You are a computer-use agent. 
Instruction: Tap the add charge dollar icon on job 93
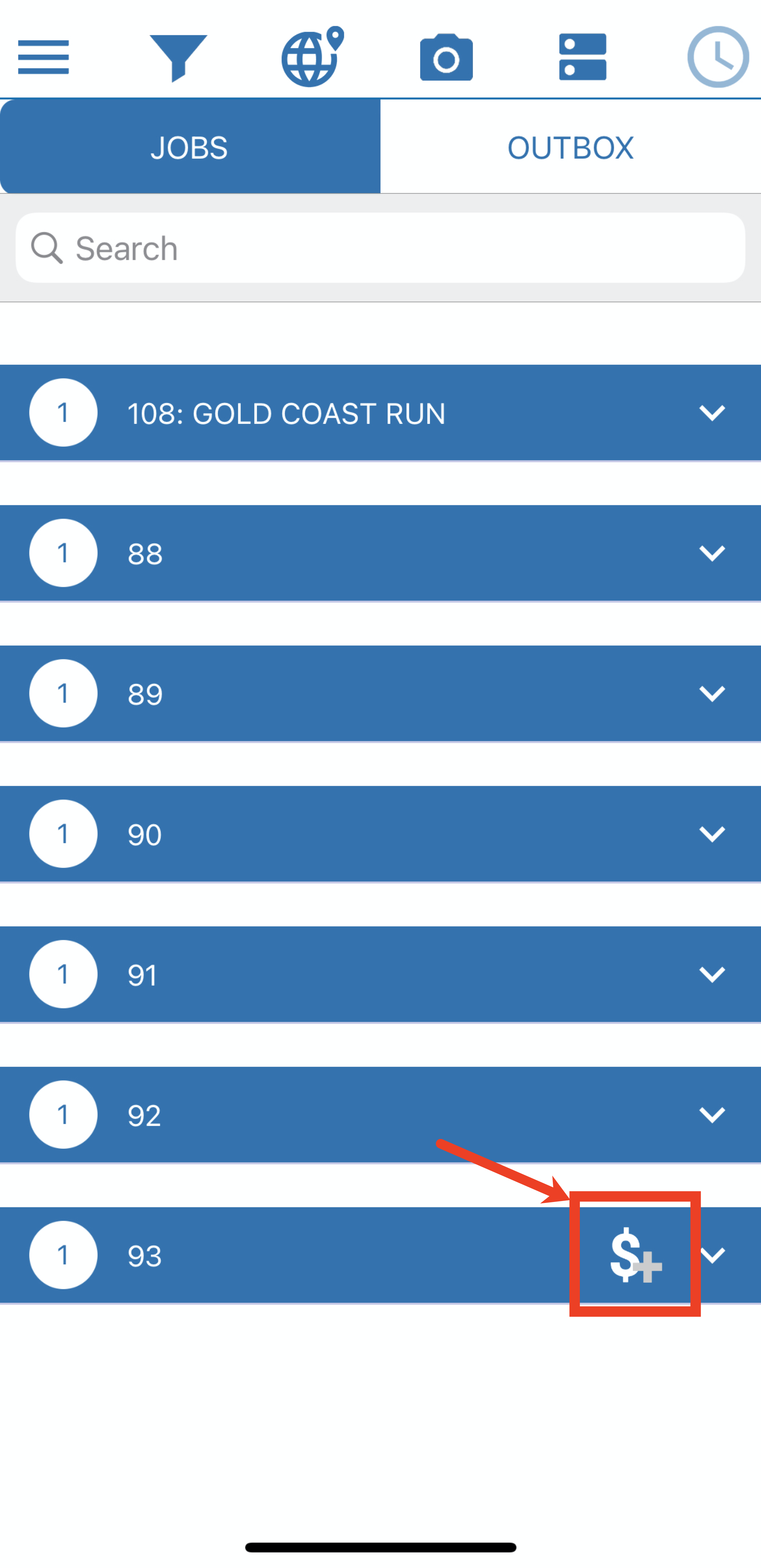(x=635, y=1255)
